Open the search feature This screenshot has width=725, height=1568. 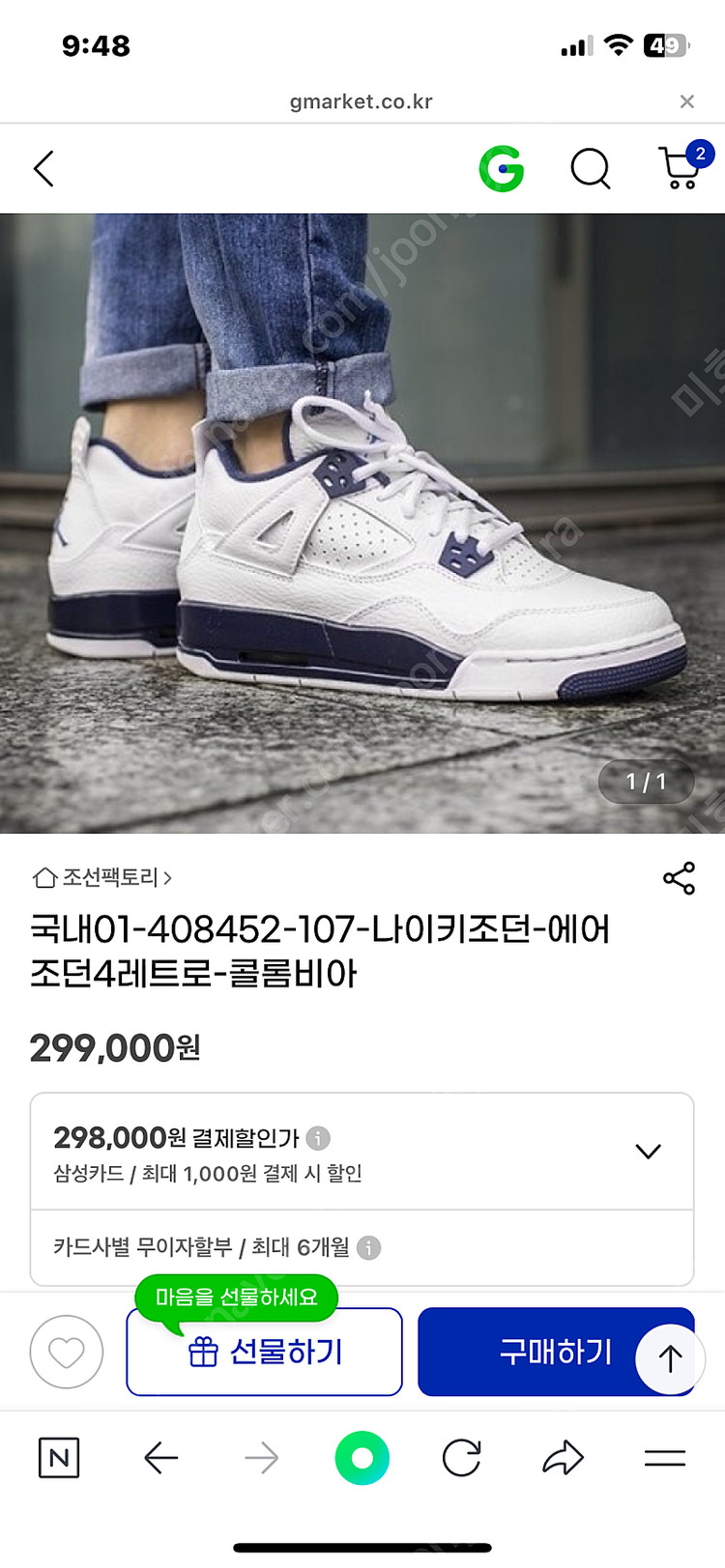click(590, 169)
